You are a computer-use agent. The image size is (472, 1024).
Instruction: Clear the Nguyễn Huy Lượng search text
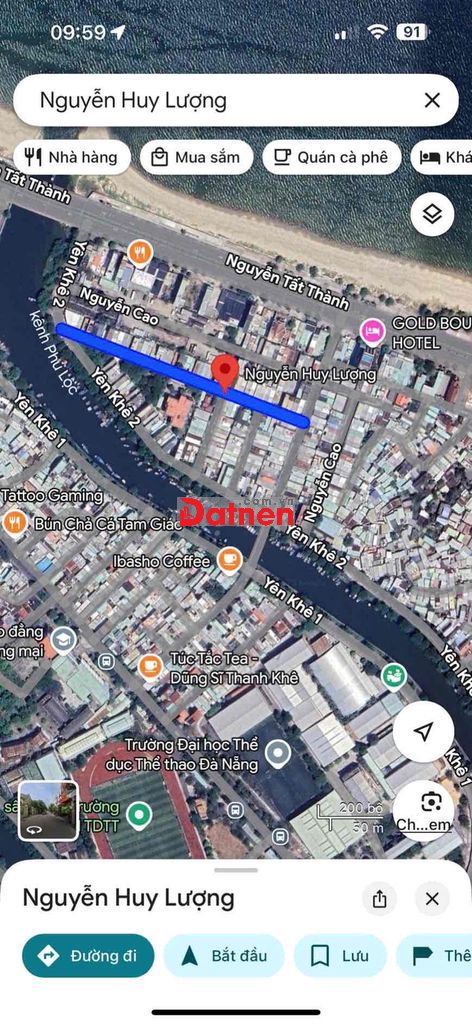(432, 101)
